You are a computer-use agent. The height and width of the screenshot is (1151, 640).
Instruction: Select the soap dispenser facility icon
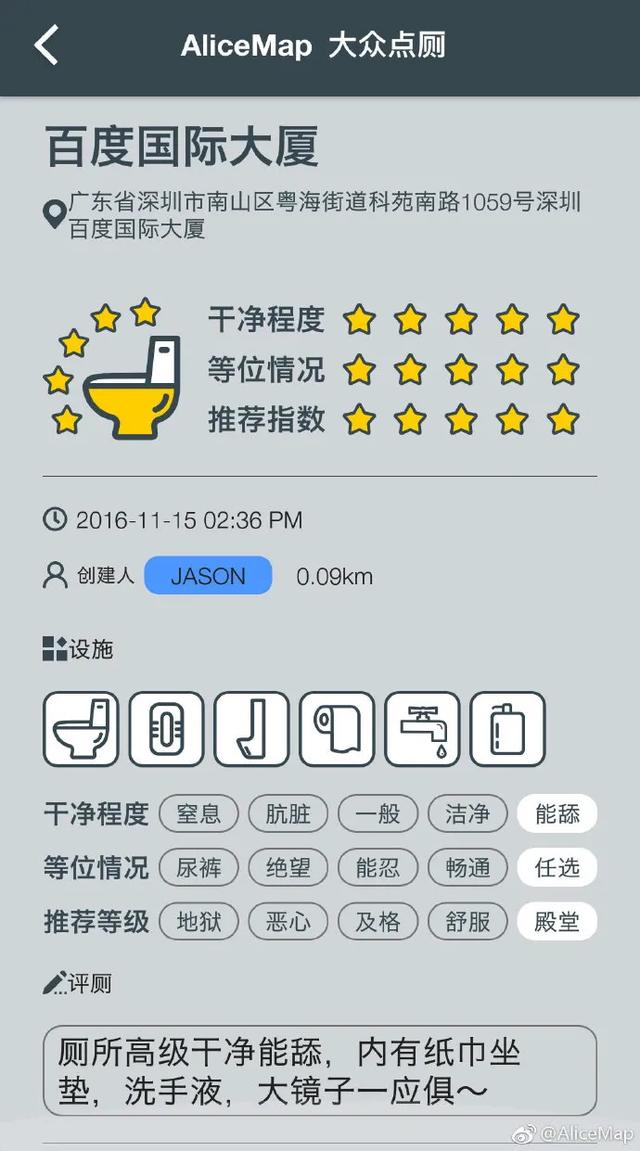(x=508, y=729)
